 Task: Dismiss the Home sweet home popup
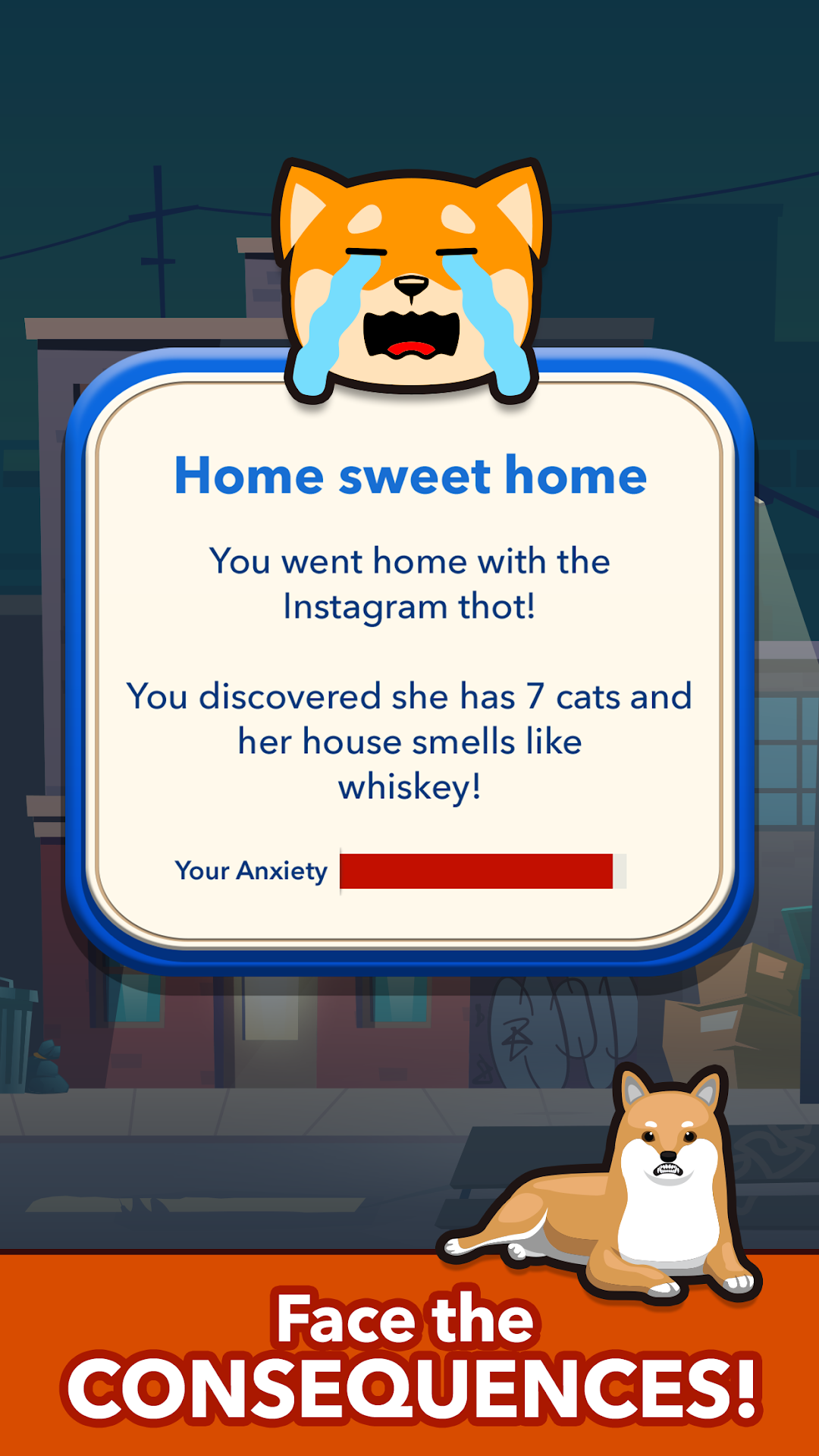point(409,652)
